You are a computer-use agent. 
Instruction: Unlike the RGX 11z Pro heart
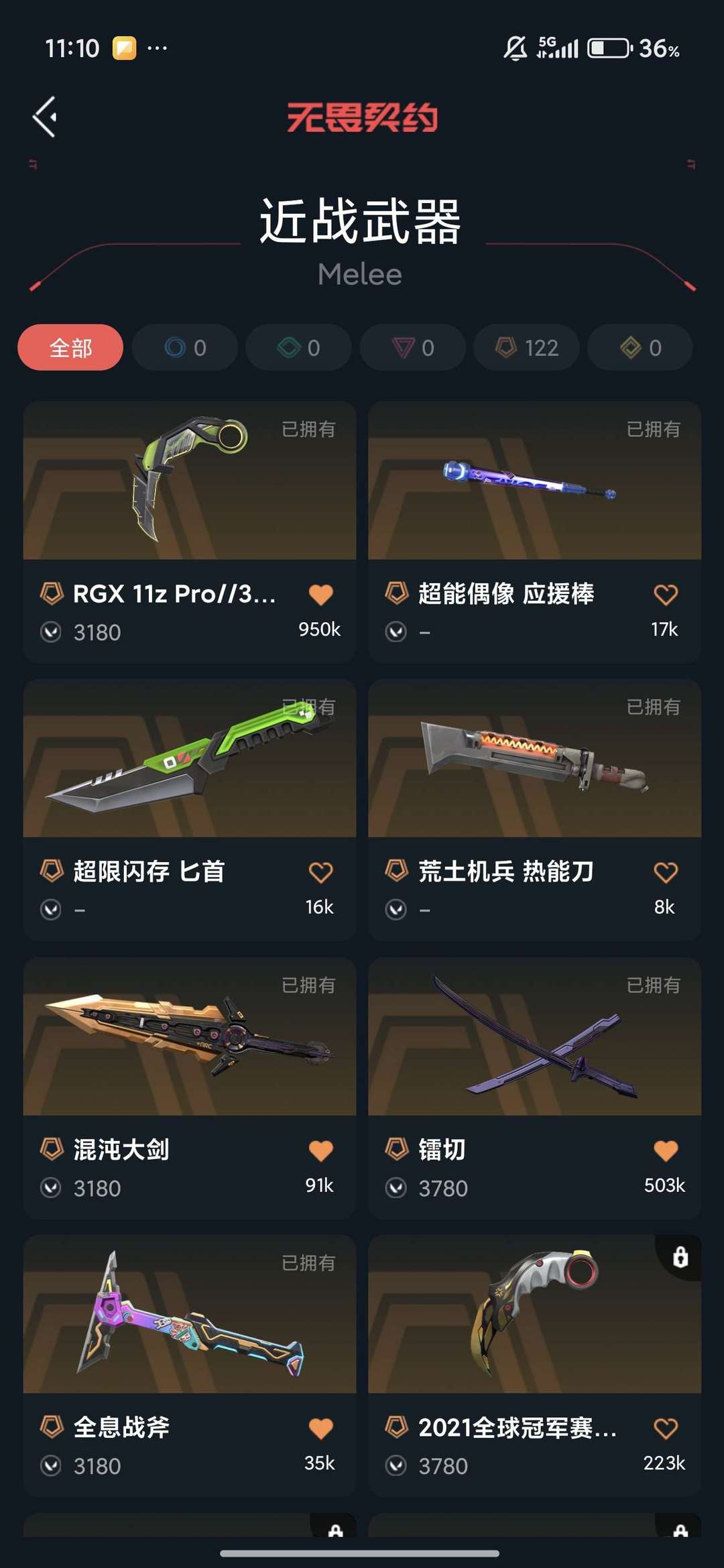(320, 595)
